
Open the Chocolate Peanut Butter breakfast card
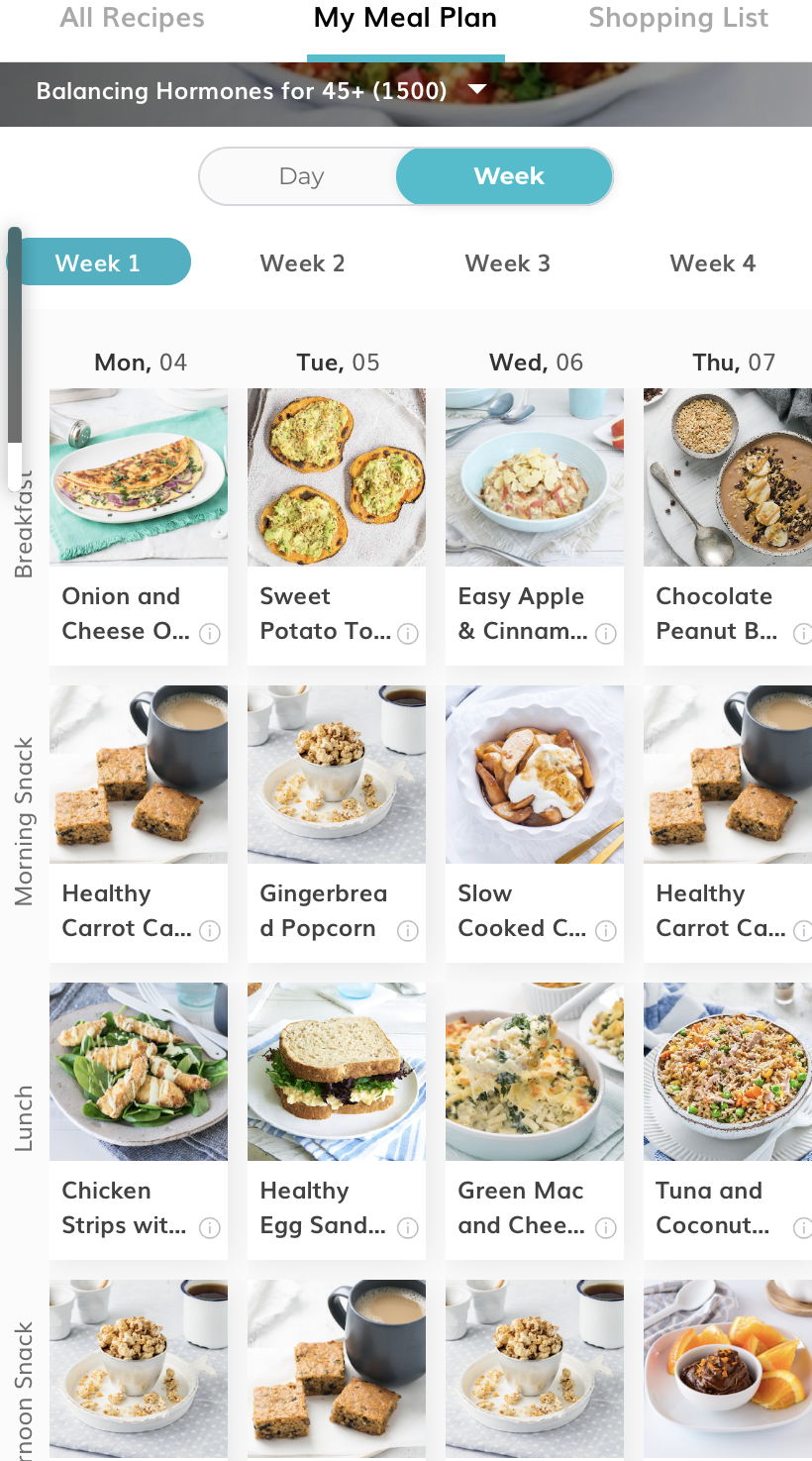(728, 477)
